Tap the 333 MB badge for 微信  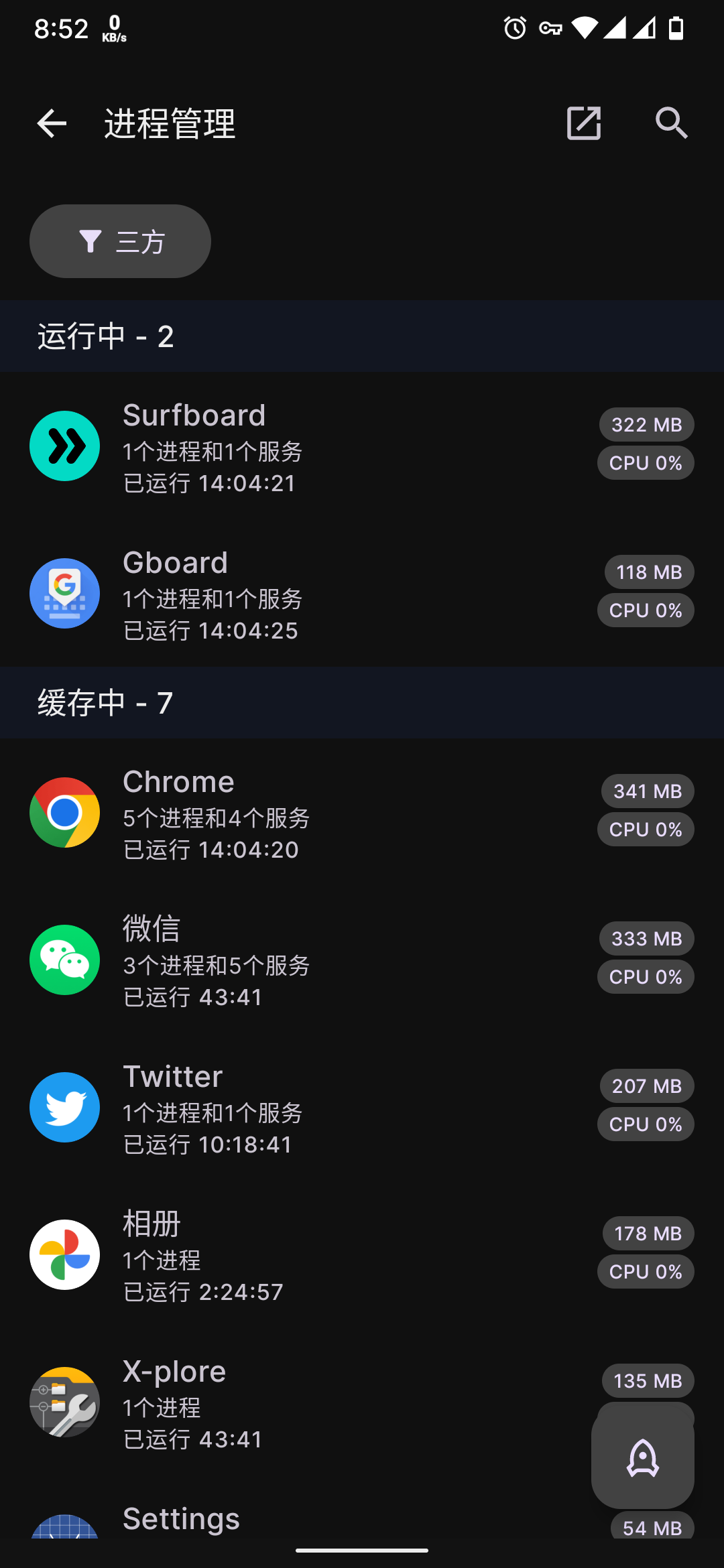(646, 939)
